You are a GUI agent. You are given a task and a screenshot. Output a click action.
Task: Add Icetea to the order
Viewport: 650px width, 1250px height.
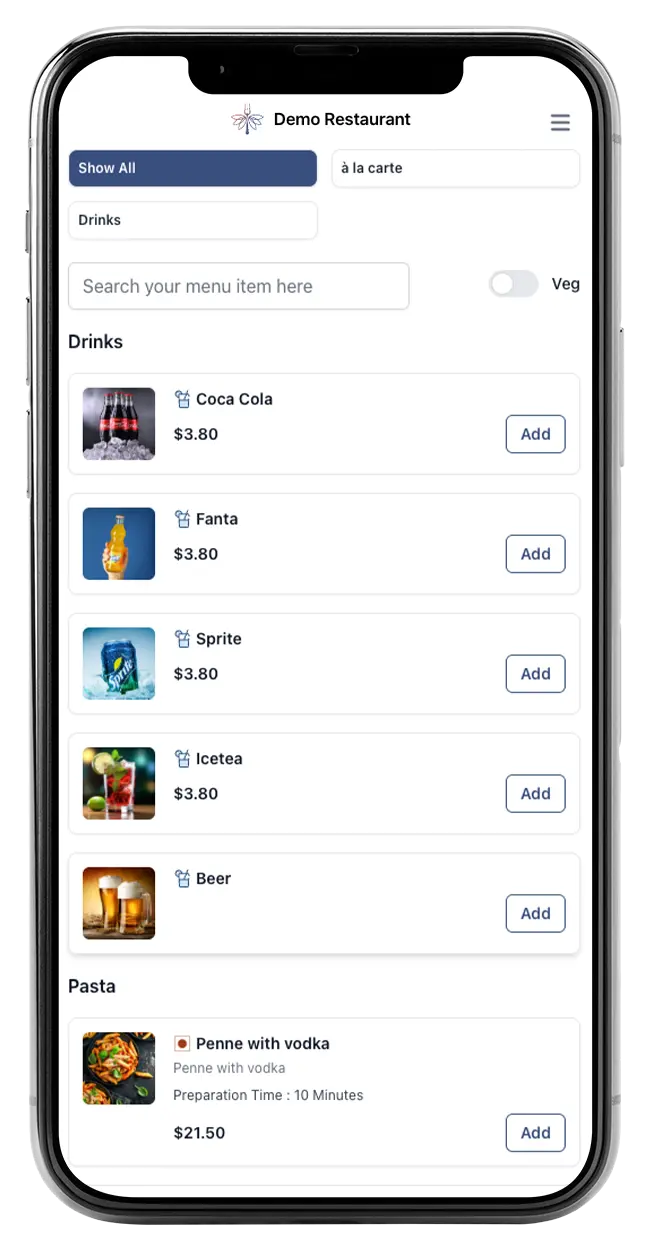click(535, 794)
